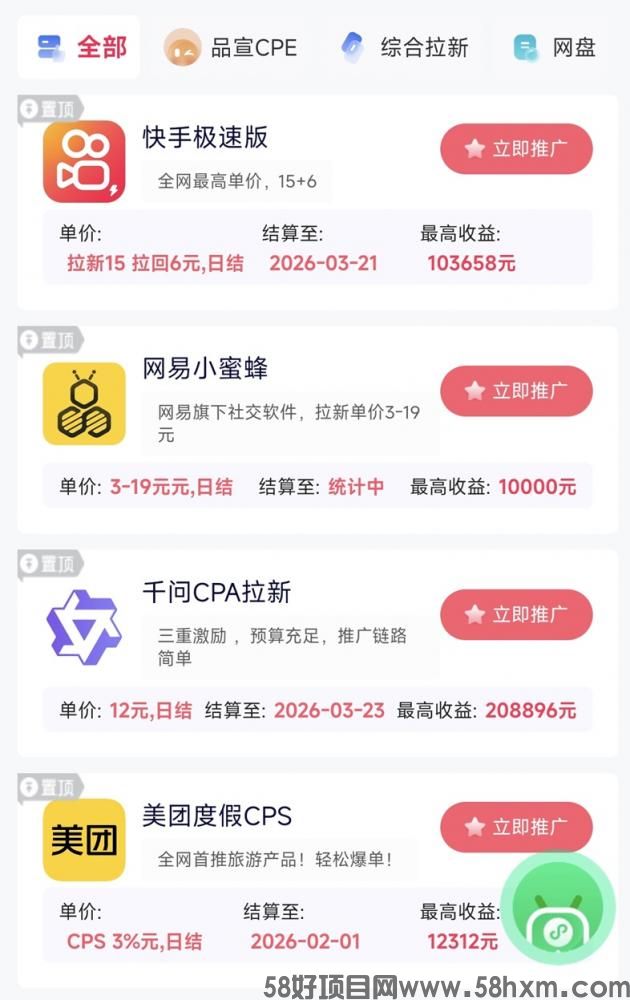Image resolution: width=630 pixels, height=1000 pixels.
Task: View the 美团度假CPS card
Action: click(216, 816)
